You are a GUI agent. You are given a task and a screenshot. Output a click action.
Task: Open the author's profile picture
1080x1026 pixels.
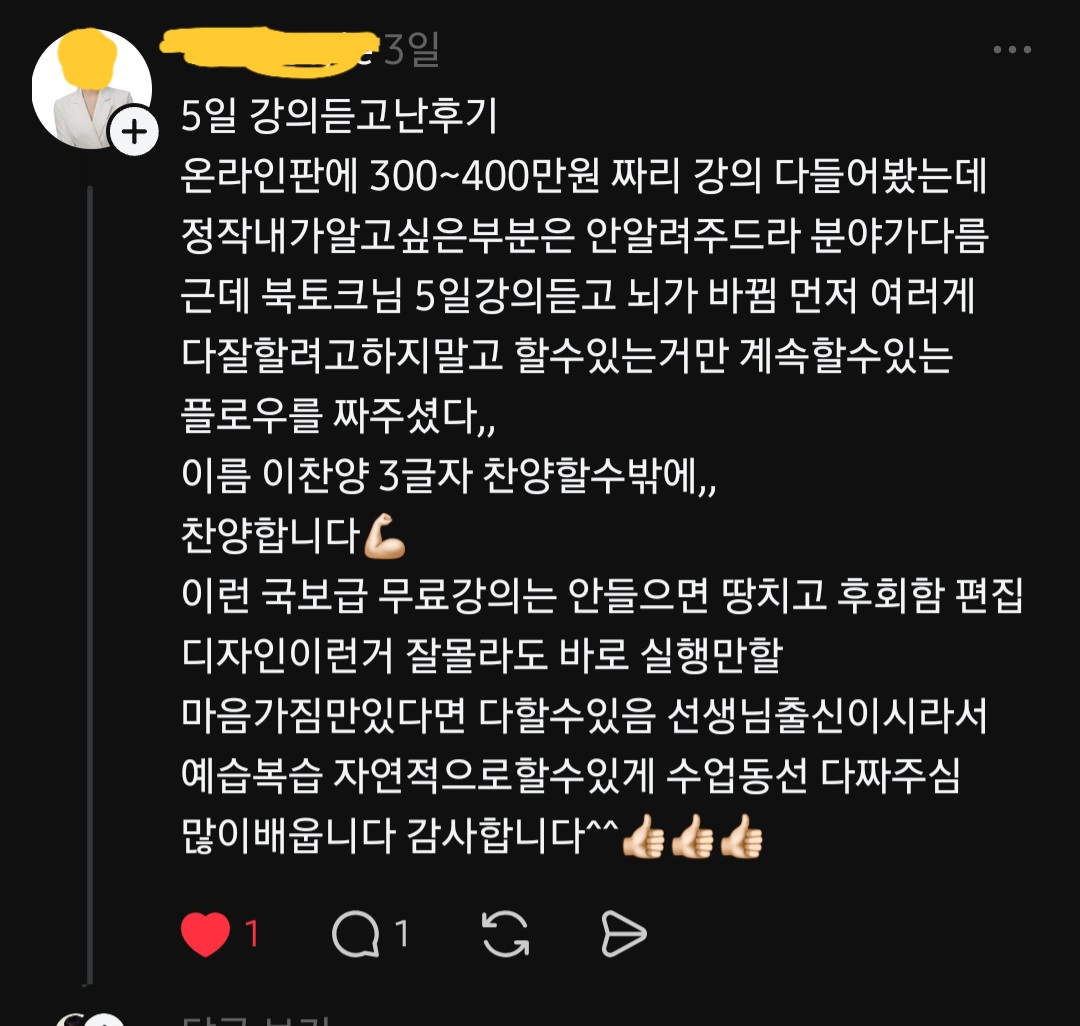coord(88,88)
